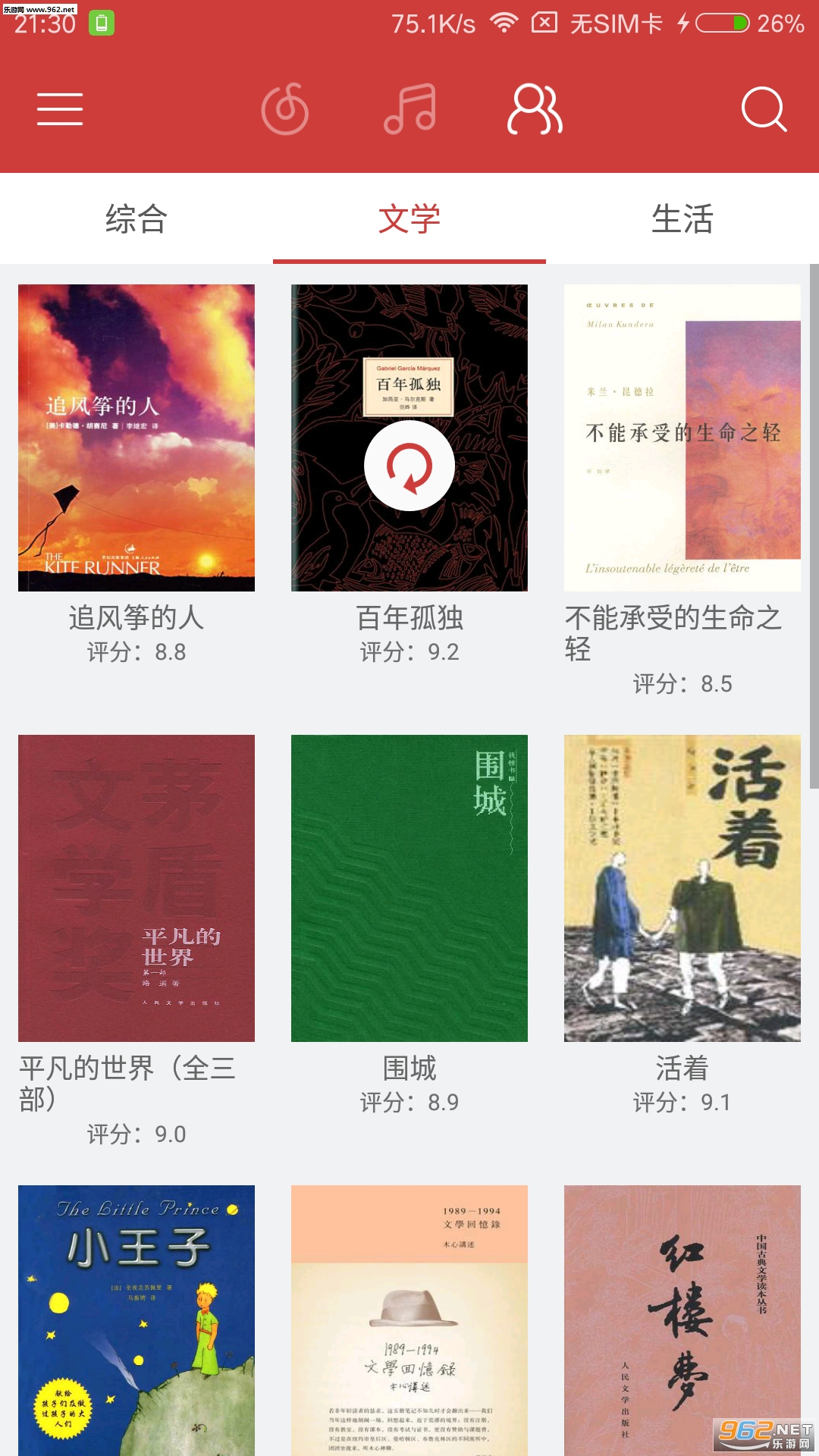Switch to the 综合 tab
Image resolution: width=819 pixels, height=1456 pixels.
[x=136, y=218]
